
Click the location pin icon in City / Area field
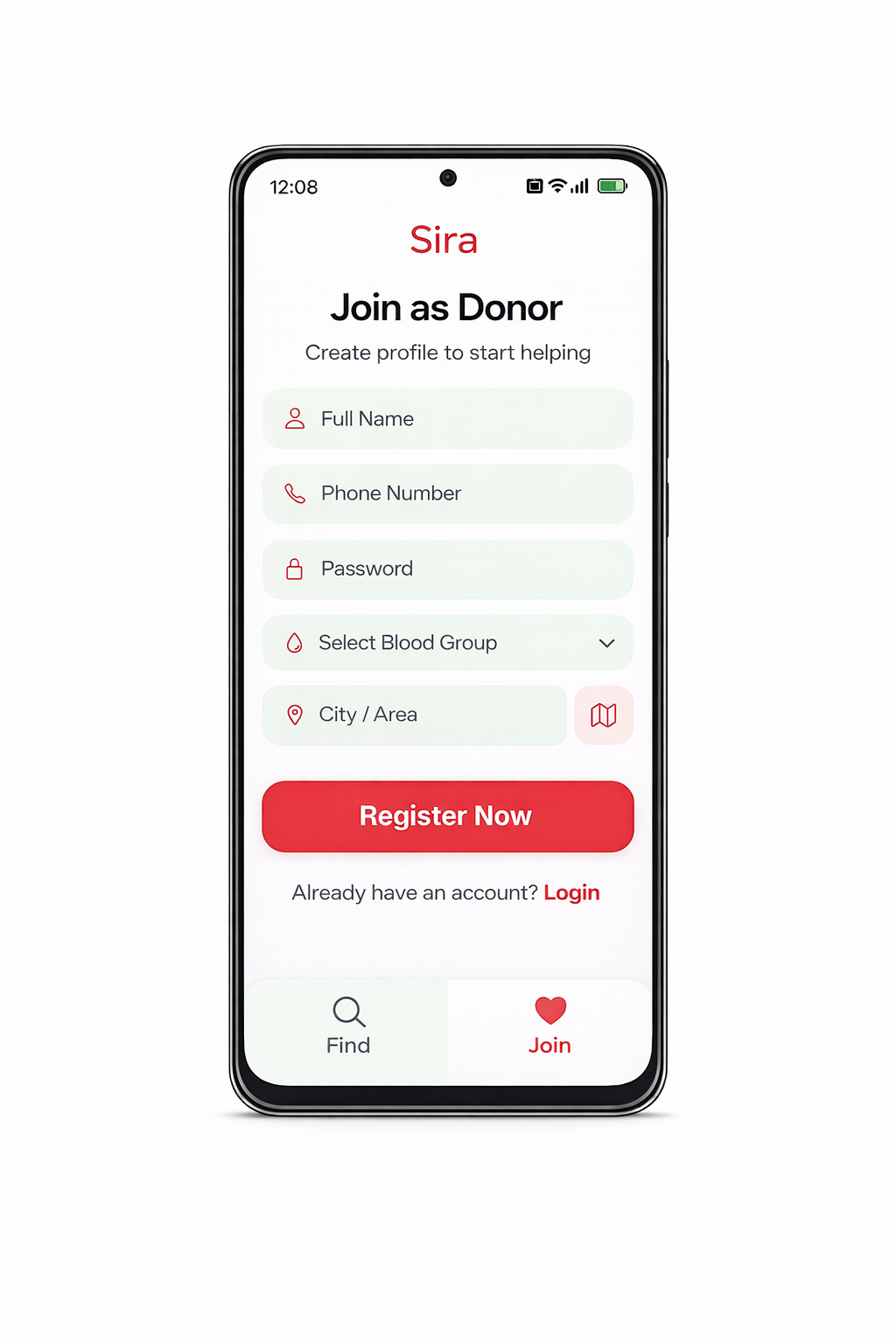click(295, 715)
